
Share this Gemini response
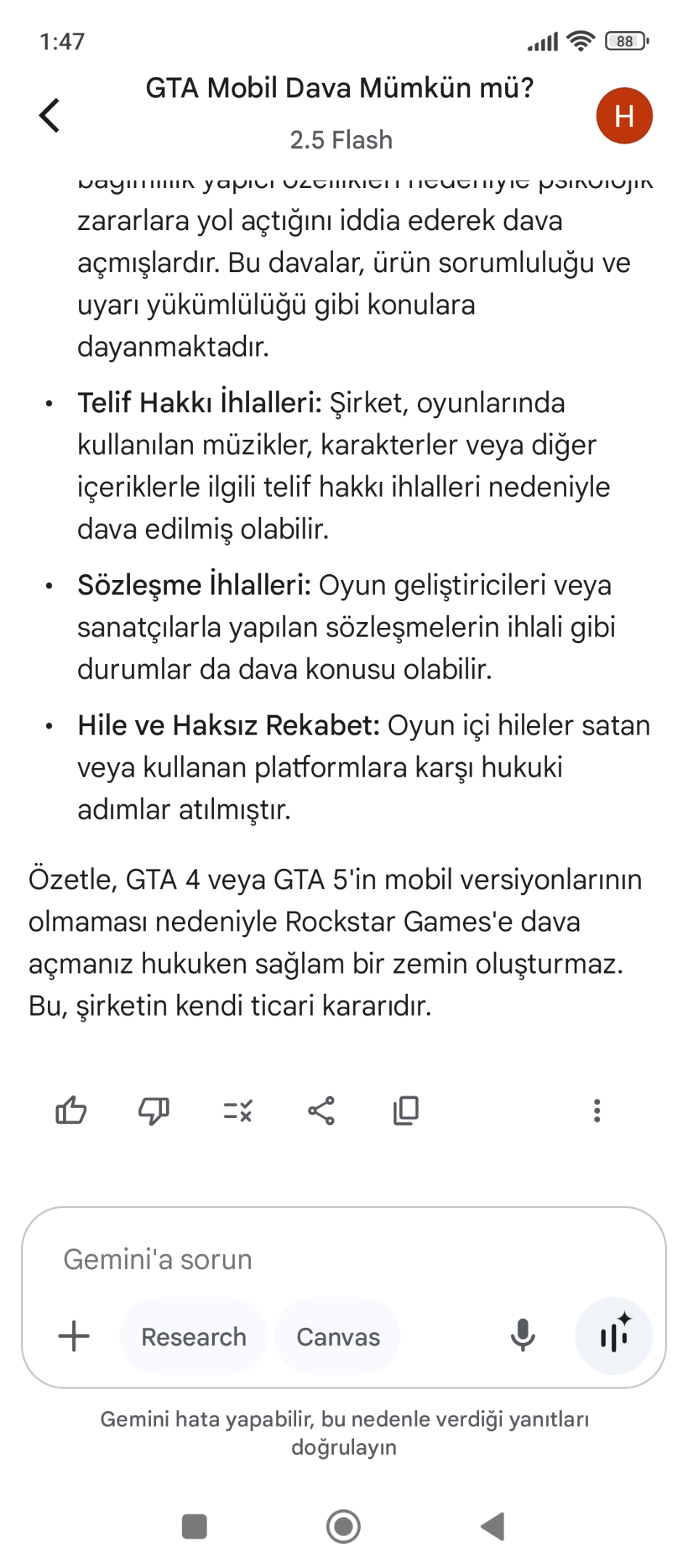coord(322,1110)
